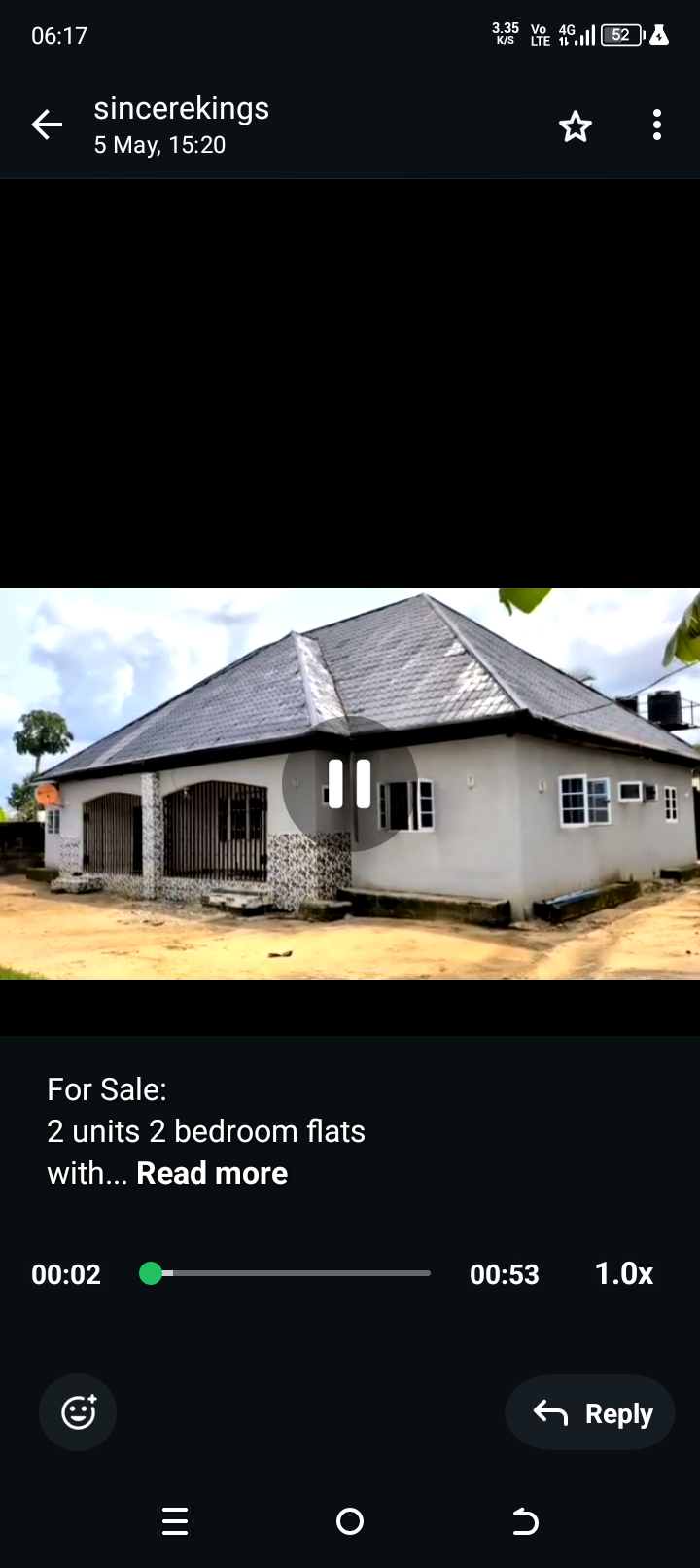Reply to this status
The height and width of the screenshot is (1568, 700).
pos(590,1413)
